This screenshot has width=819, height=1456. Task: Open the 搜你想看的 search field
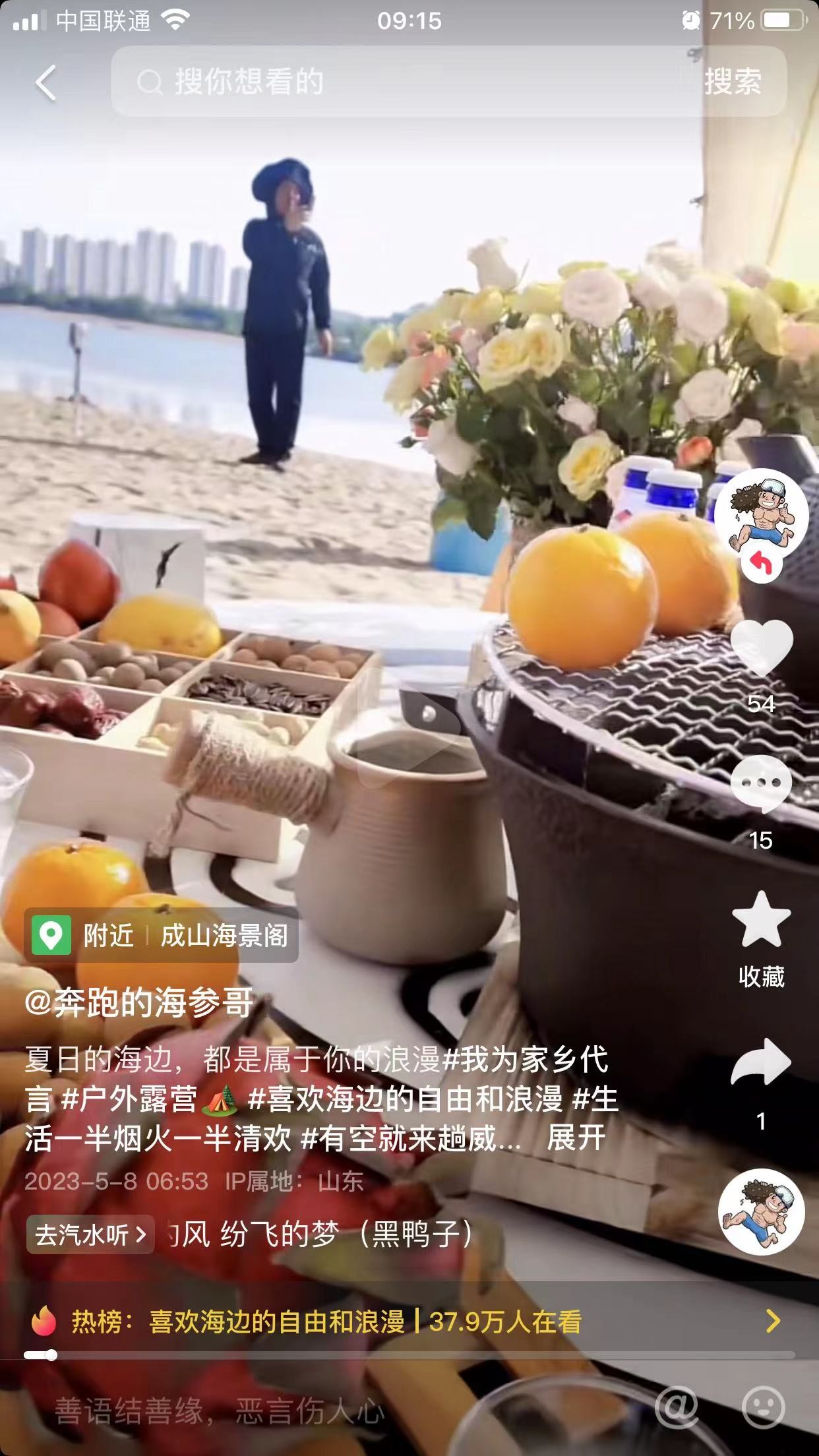click(396, 82)
